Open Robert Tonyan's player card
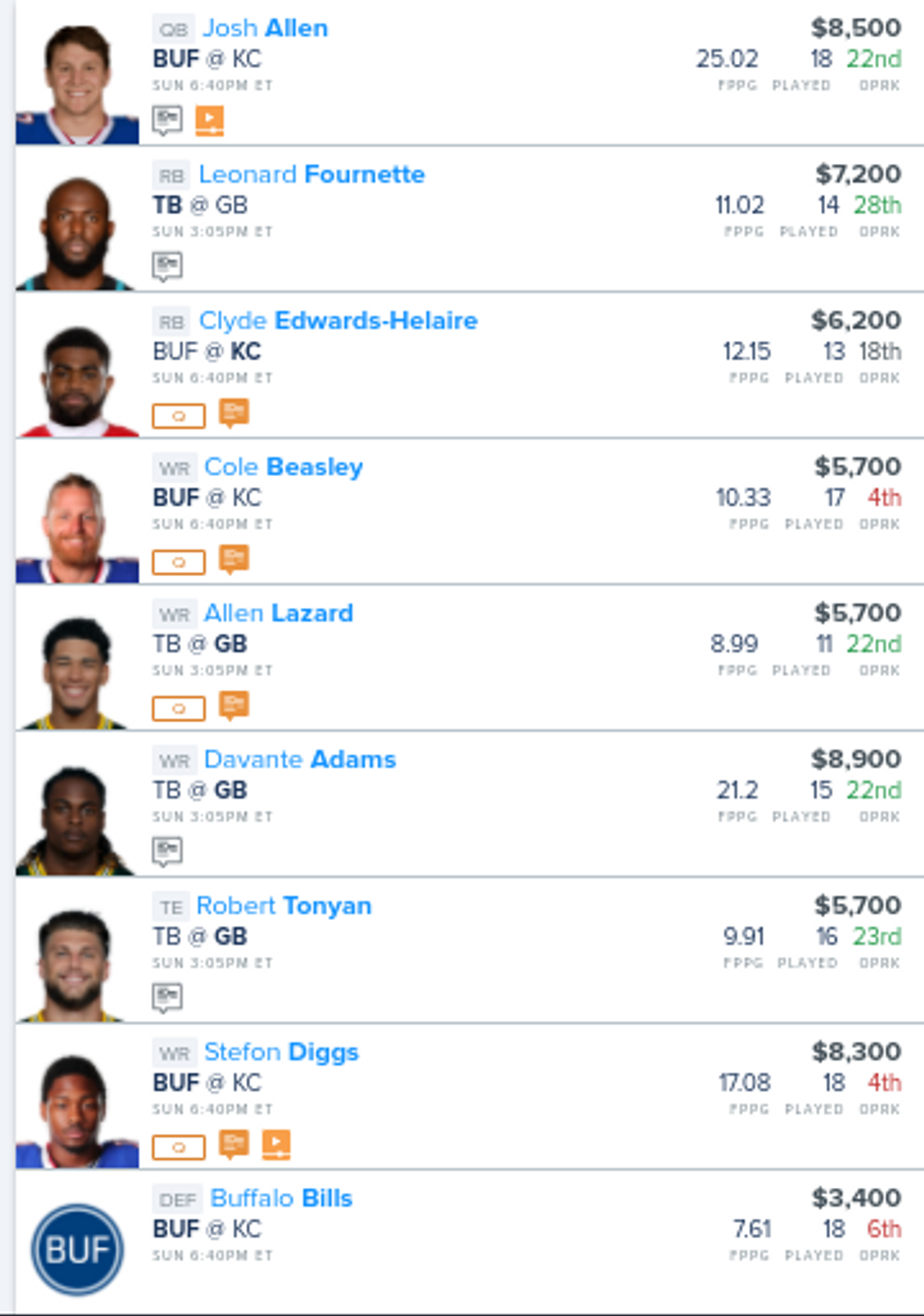924x1316 pixels. (x=283, y=905)
